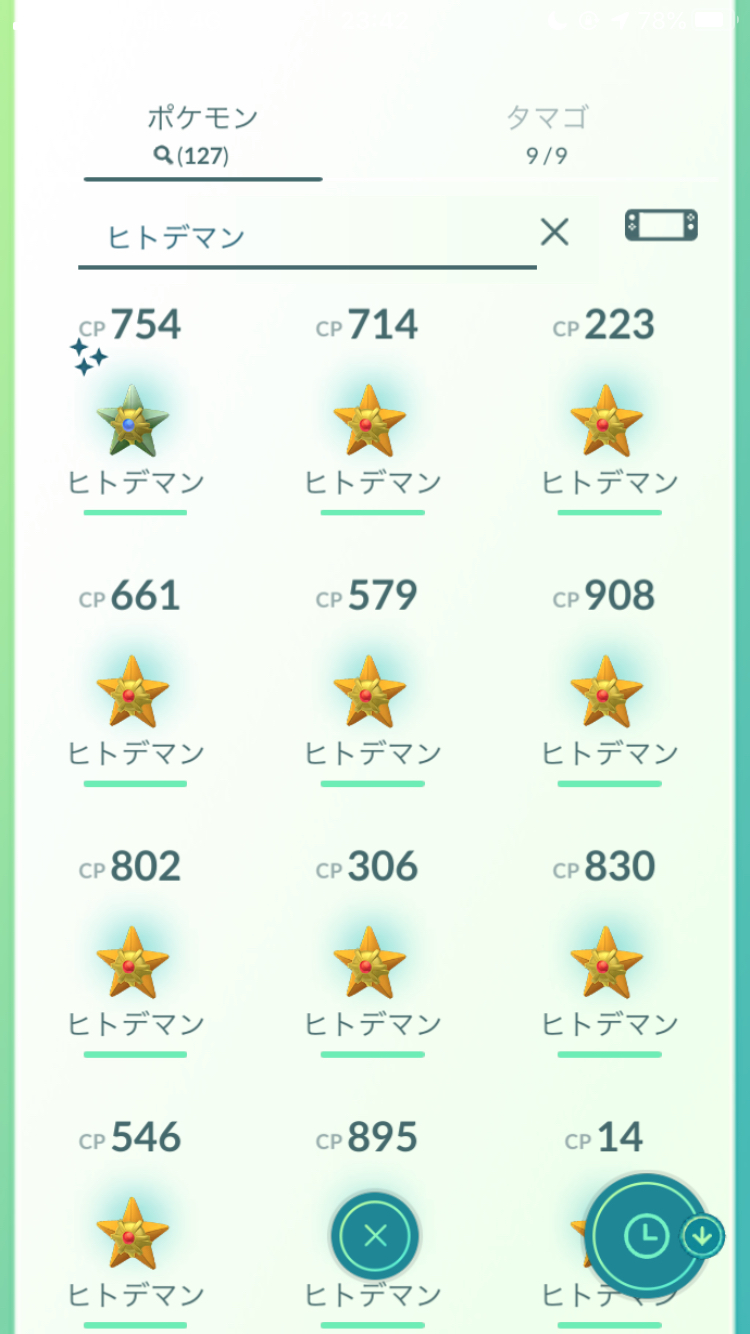Tap the ヒトデマン search field
Viewport: 750px width, 1334px height.
click(x=307, y=237)
